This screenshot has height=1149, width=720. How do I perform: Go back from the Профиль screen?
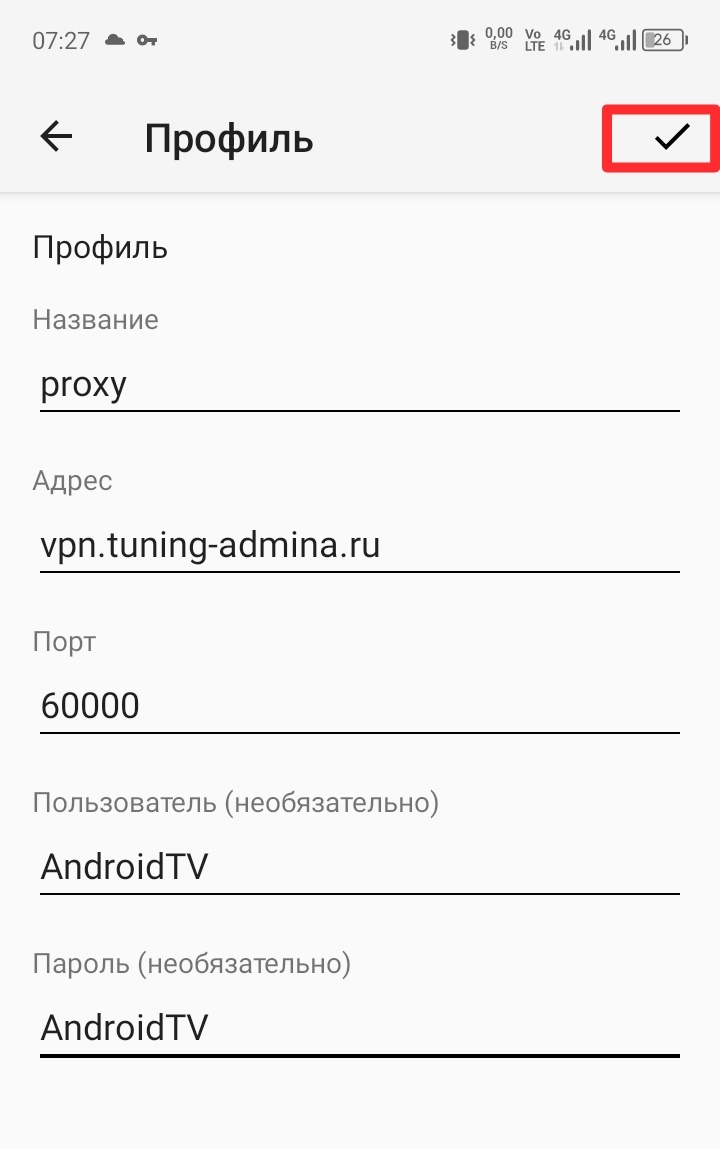57,137
